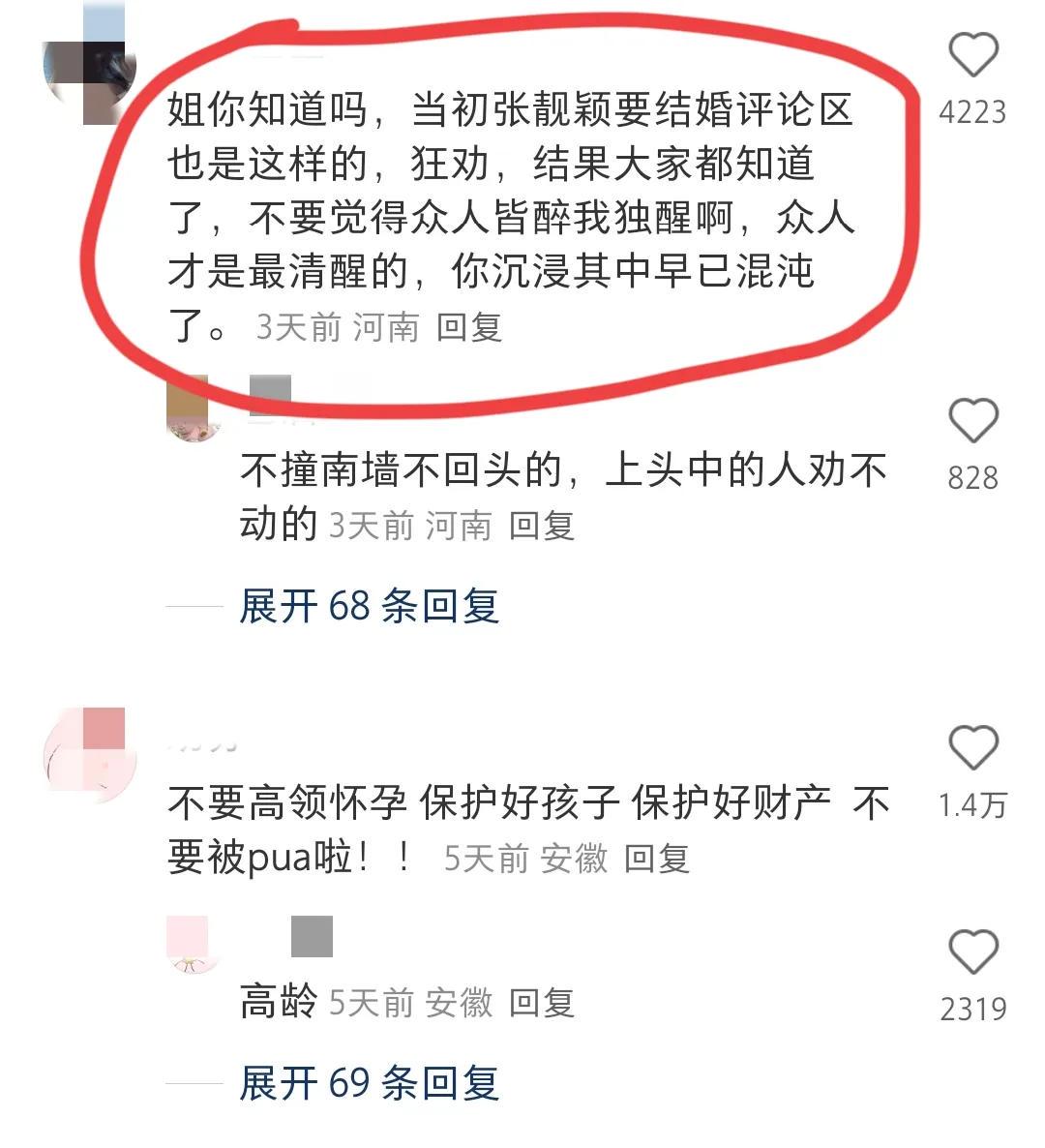Like the reply saying 高龄
The height and width of the screenshot is (1148, 1045).
coord(972,952)
